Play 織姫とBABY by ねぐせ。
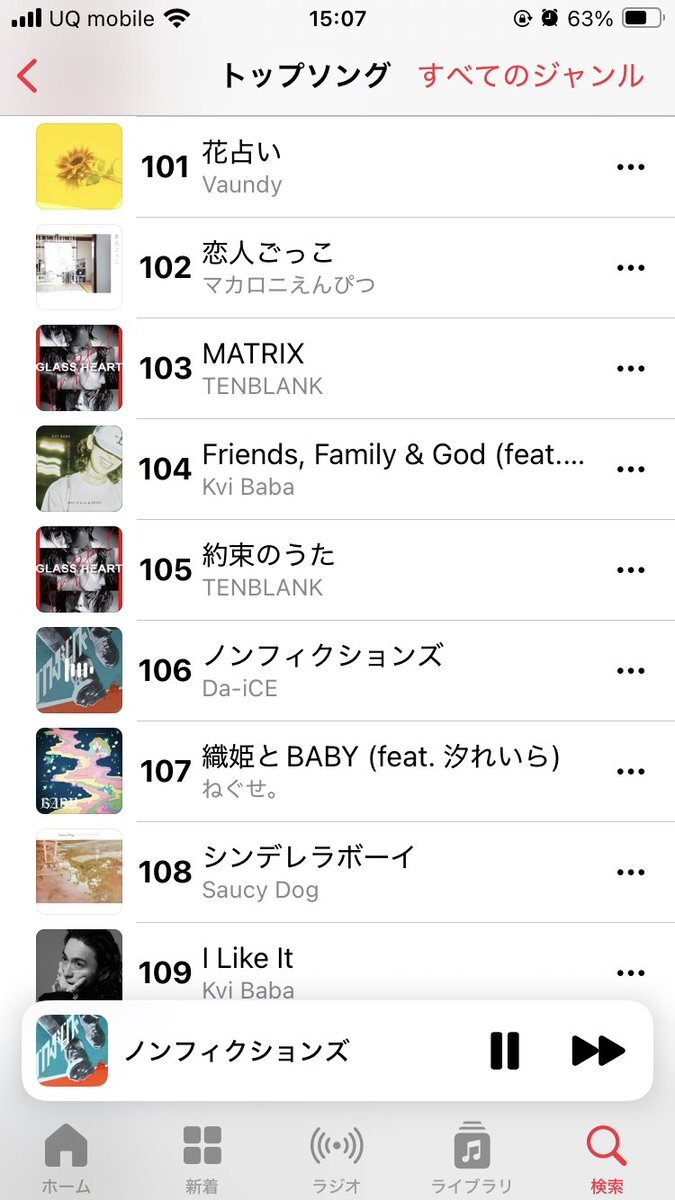 pos(337,771)
